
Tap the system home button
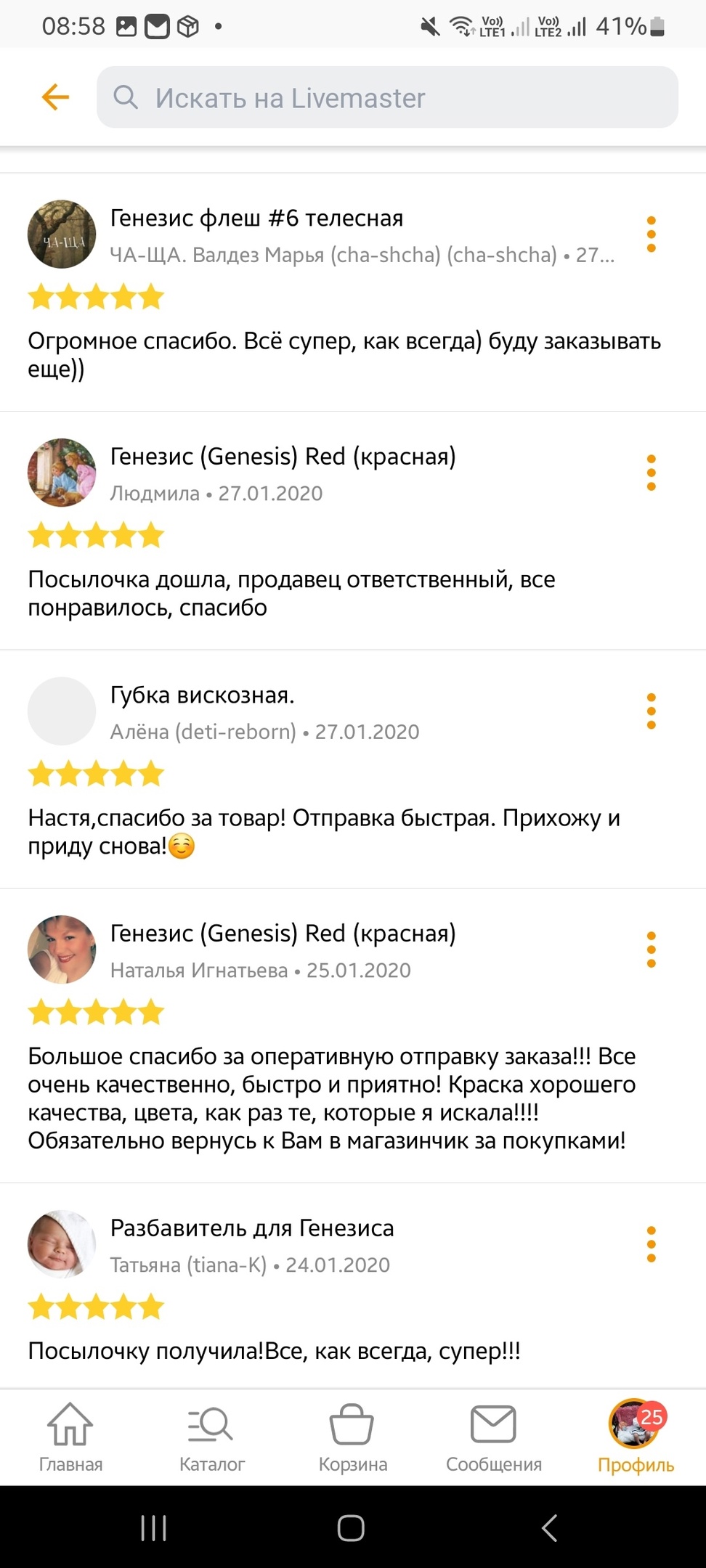point(351,1527)
